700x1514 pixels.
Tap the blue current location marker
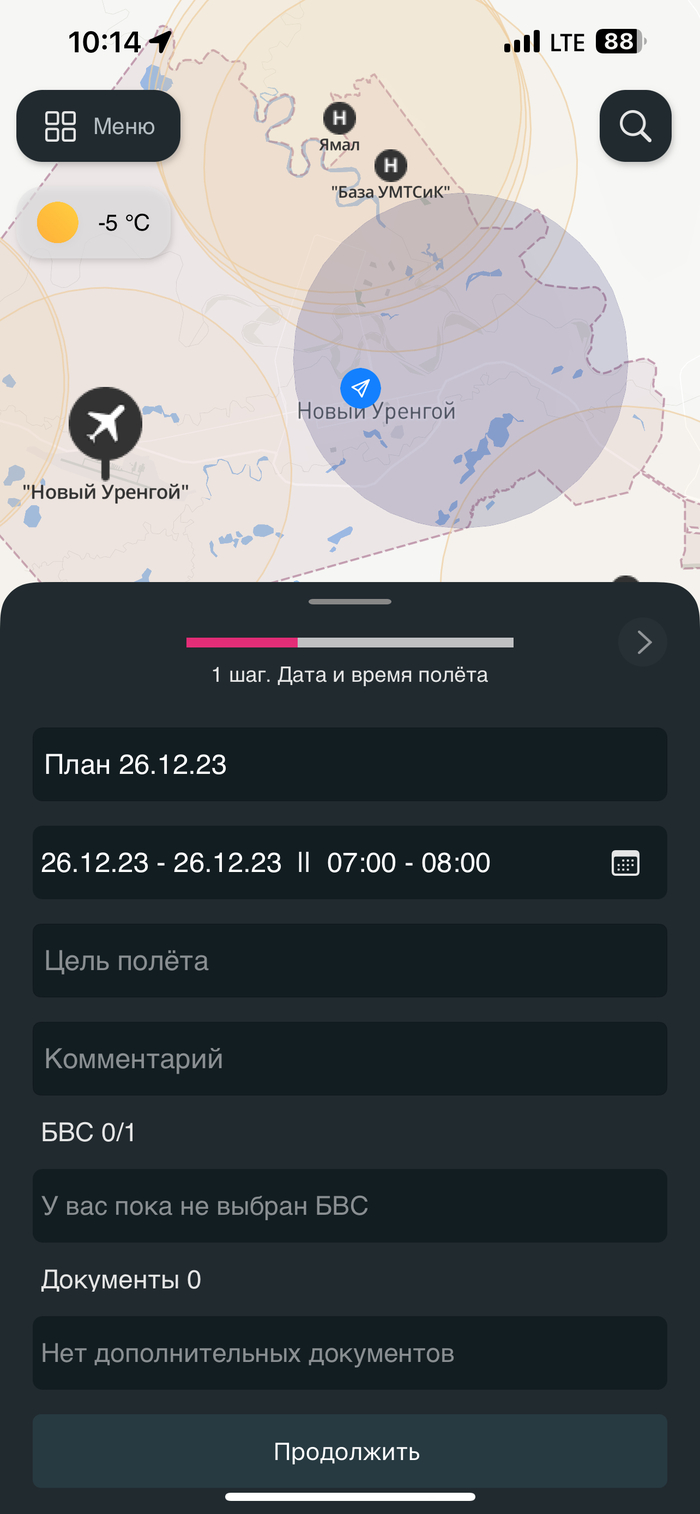tap(360, 387)
